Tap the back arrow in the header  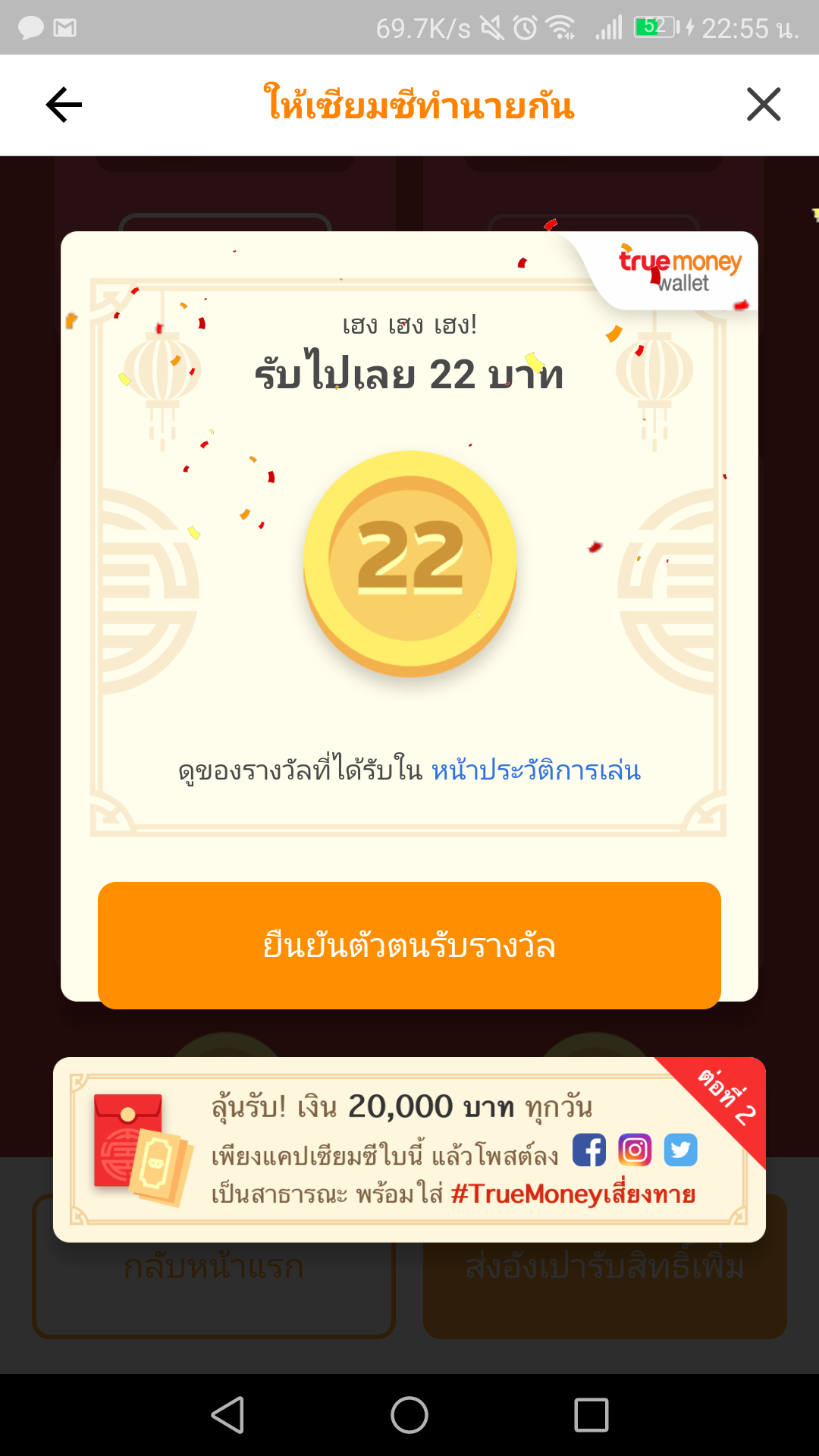[x=64, y=105]
